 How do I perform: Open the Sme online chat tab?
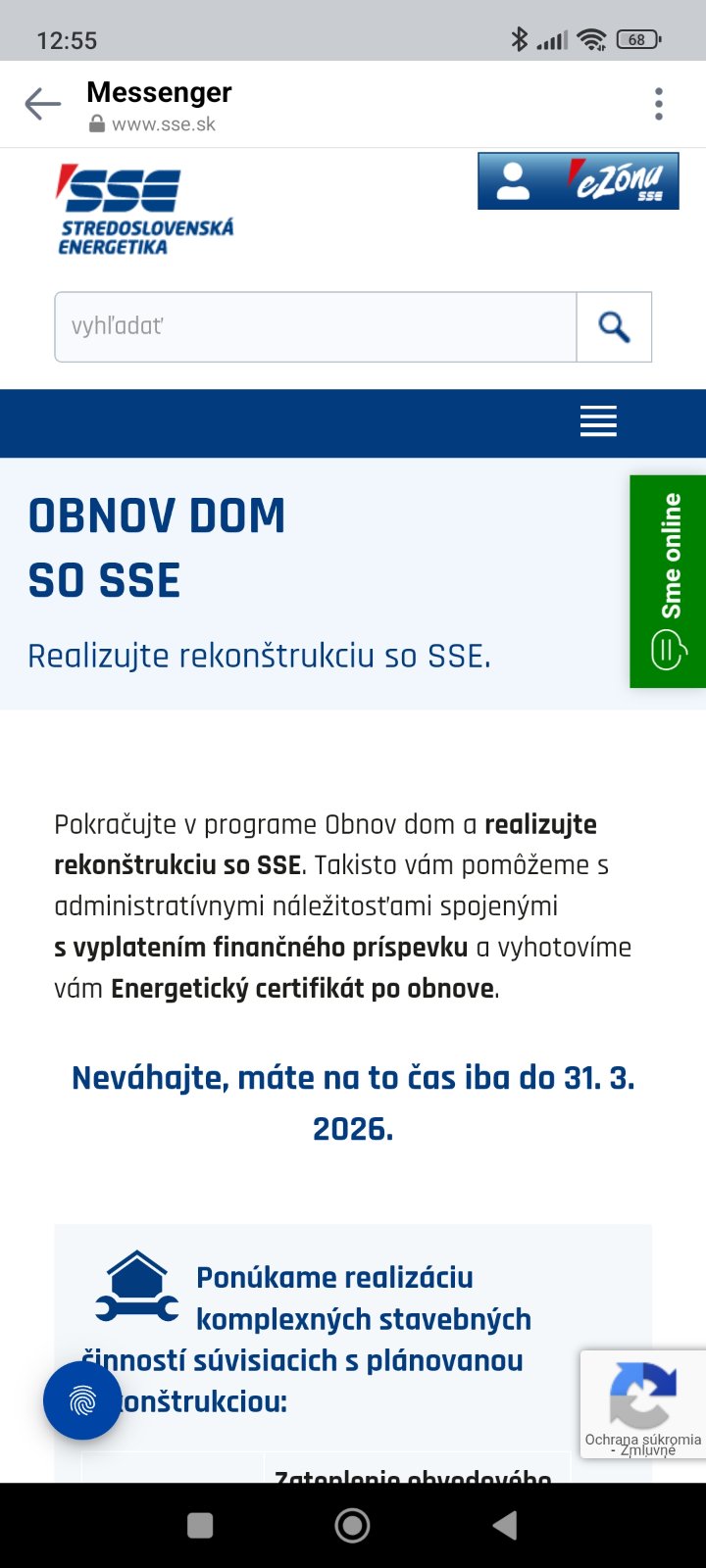pos(669,581)
